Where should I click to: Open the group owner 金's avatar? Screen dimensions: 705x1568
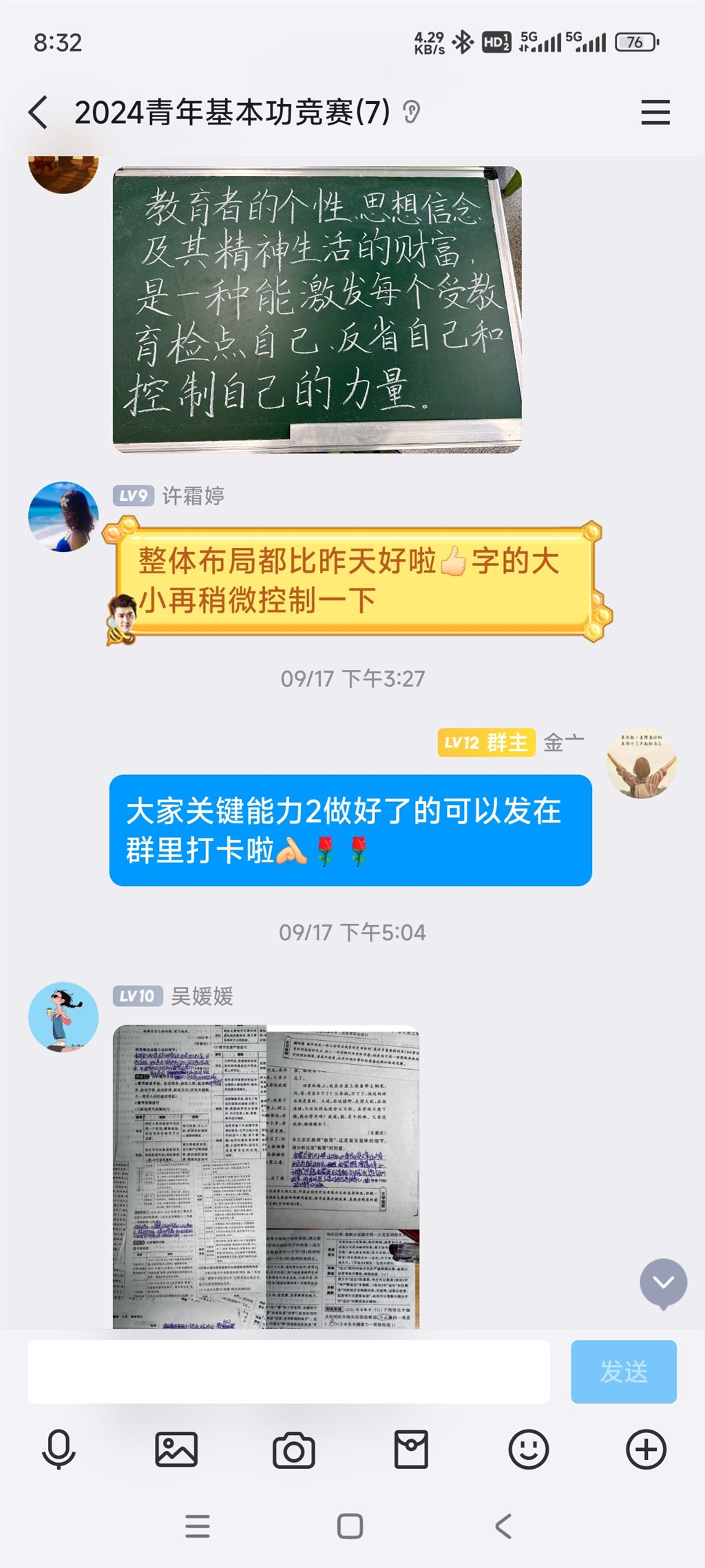point(641,763)
